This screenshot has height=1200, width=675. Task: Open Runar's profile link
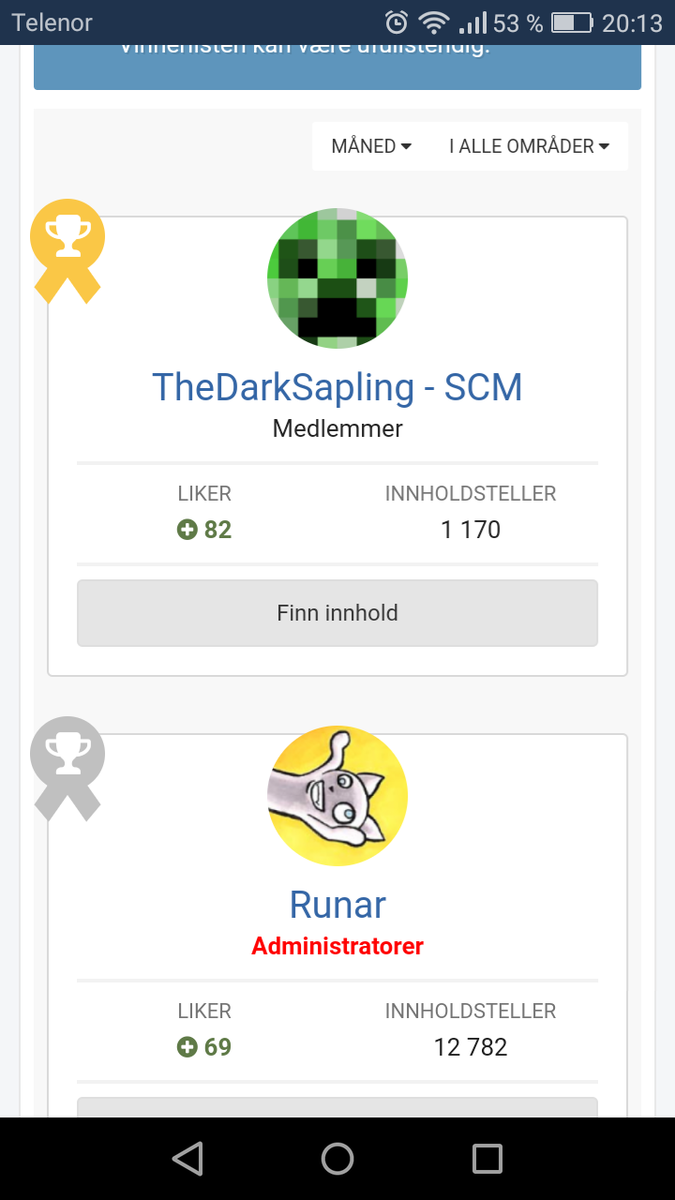[x=337, y=905]
